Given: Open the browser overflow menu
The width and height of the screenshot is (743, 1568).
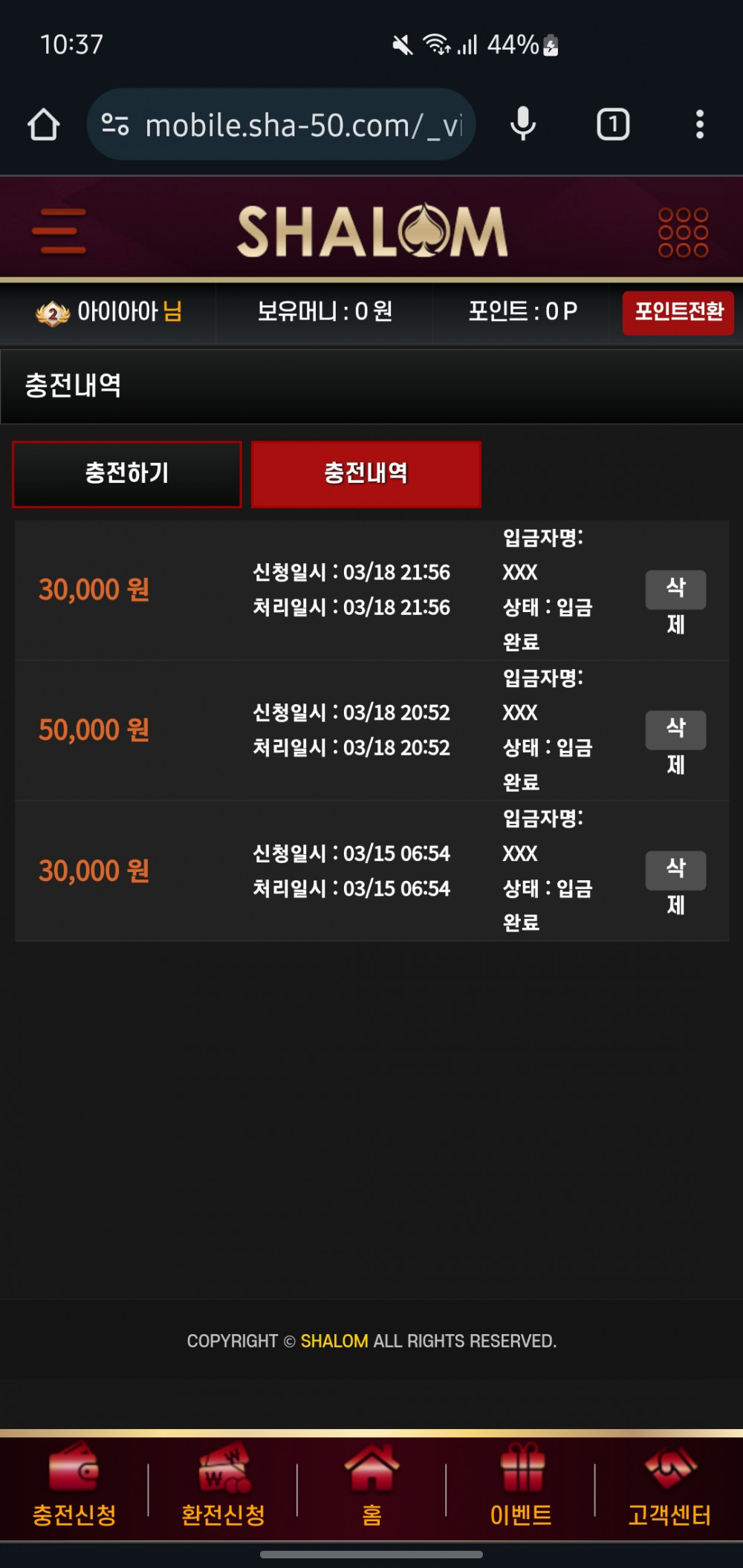Looking at the screenshot, I should (x=699, y=125).
